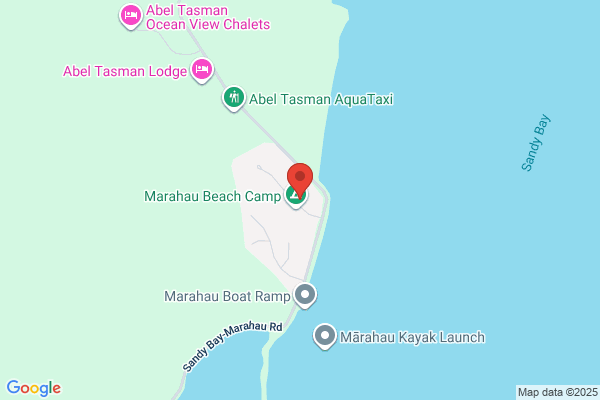Select the Abel Tasman Lodge hotel pin

202,70
